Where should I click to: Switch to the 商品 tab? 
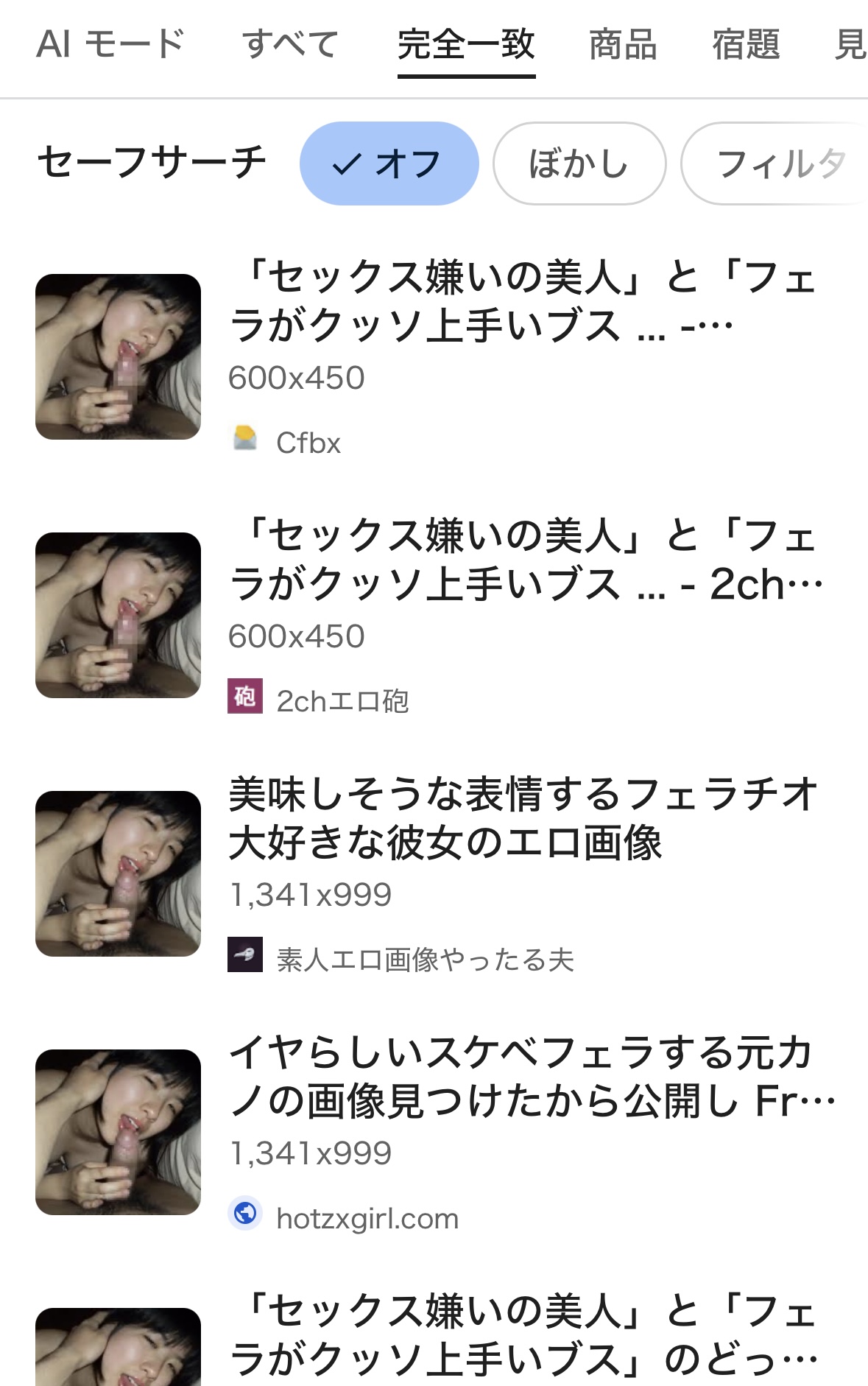pyautogui.click(x=622, y=46)
